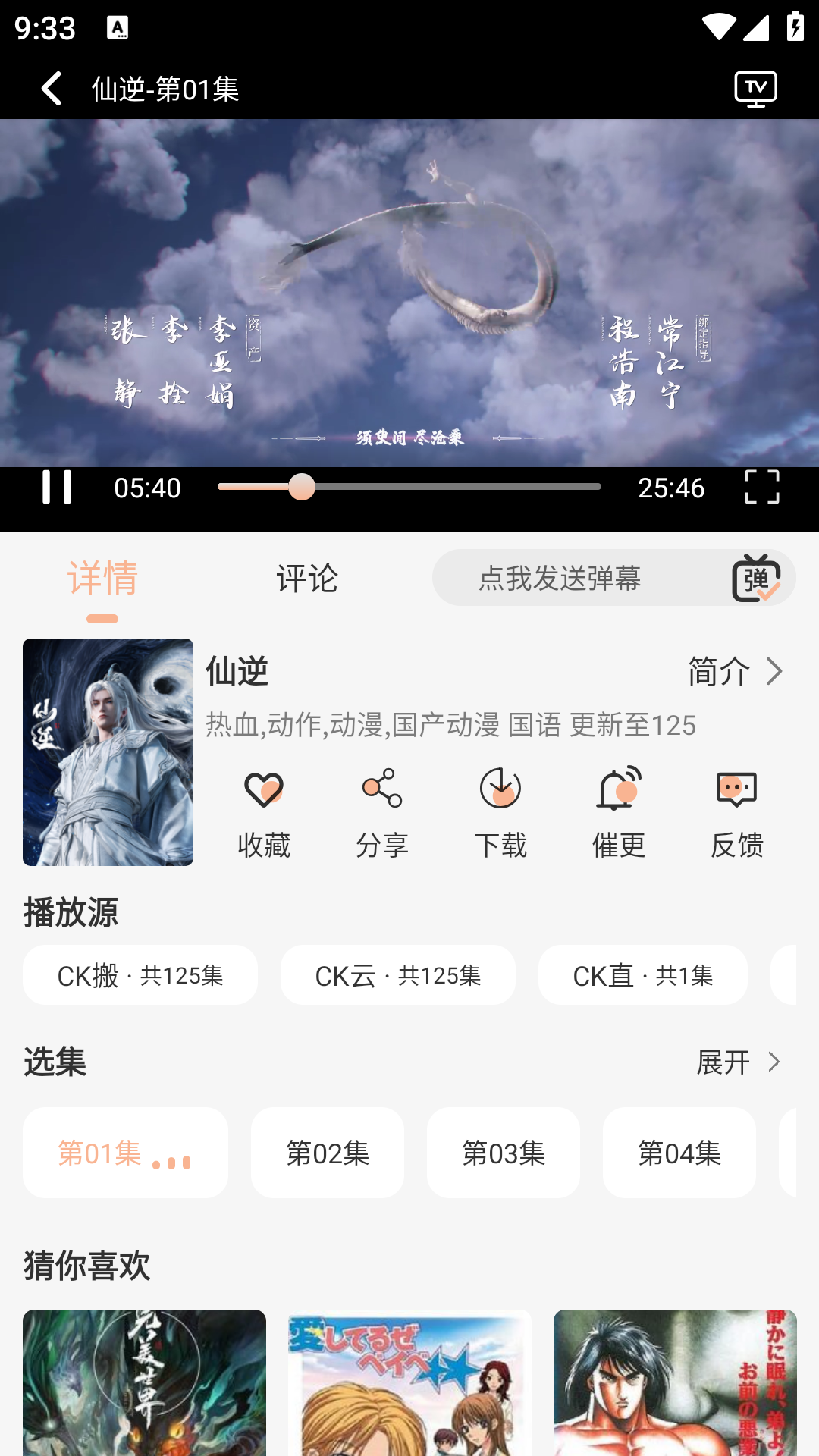Cast video to TV

[x=755, y=89]
